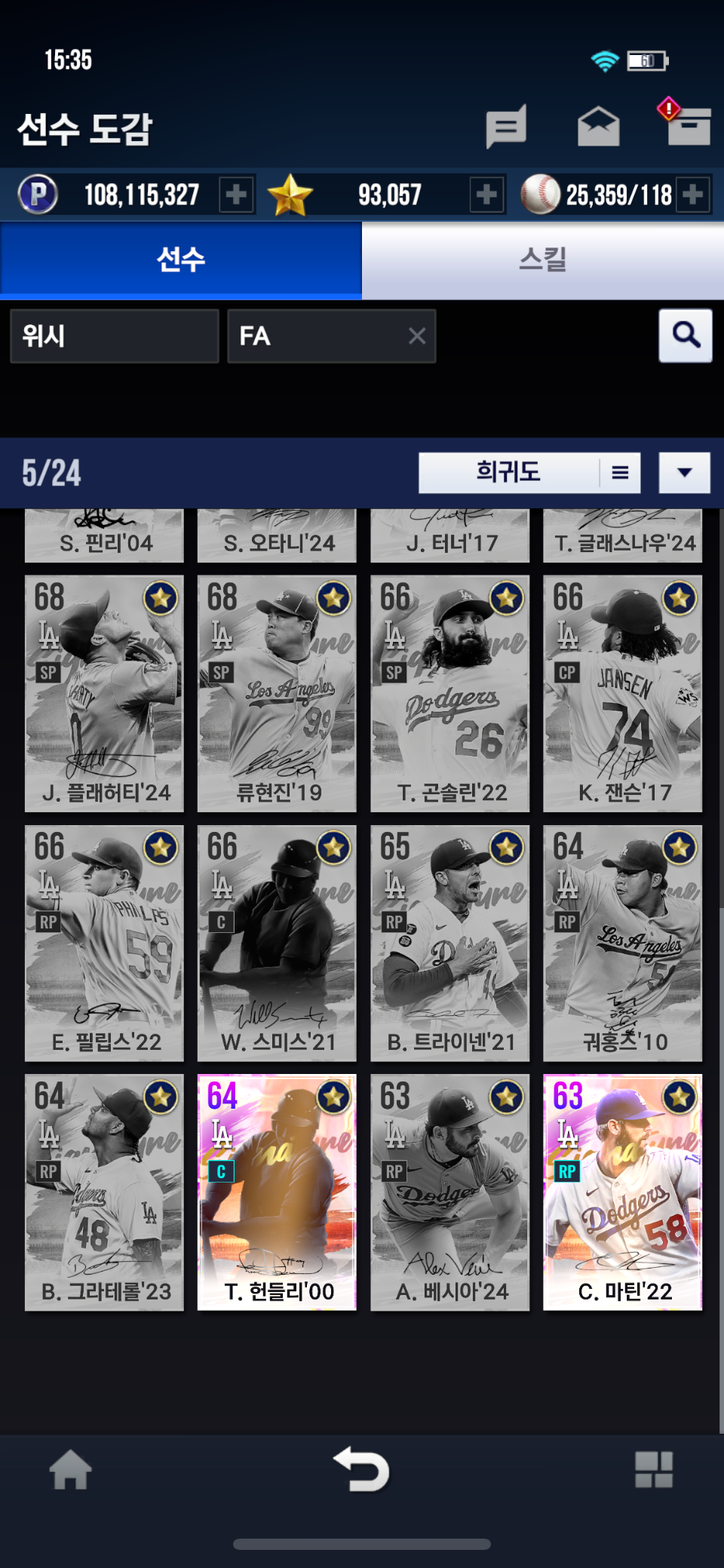Viewport: 724px width, 1568px height.
Task: Open the 위시 filter field
Action: 115,336
